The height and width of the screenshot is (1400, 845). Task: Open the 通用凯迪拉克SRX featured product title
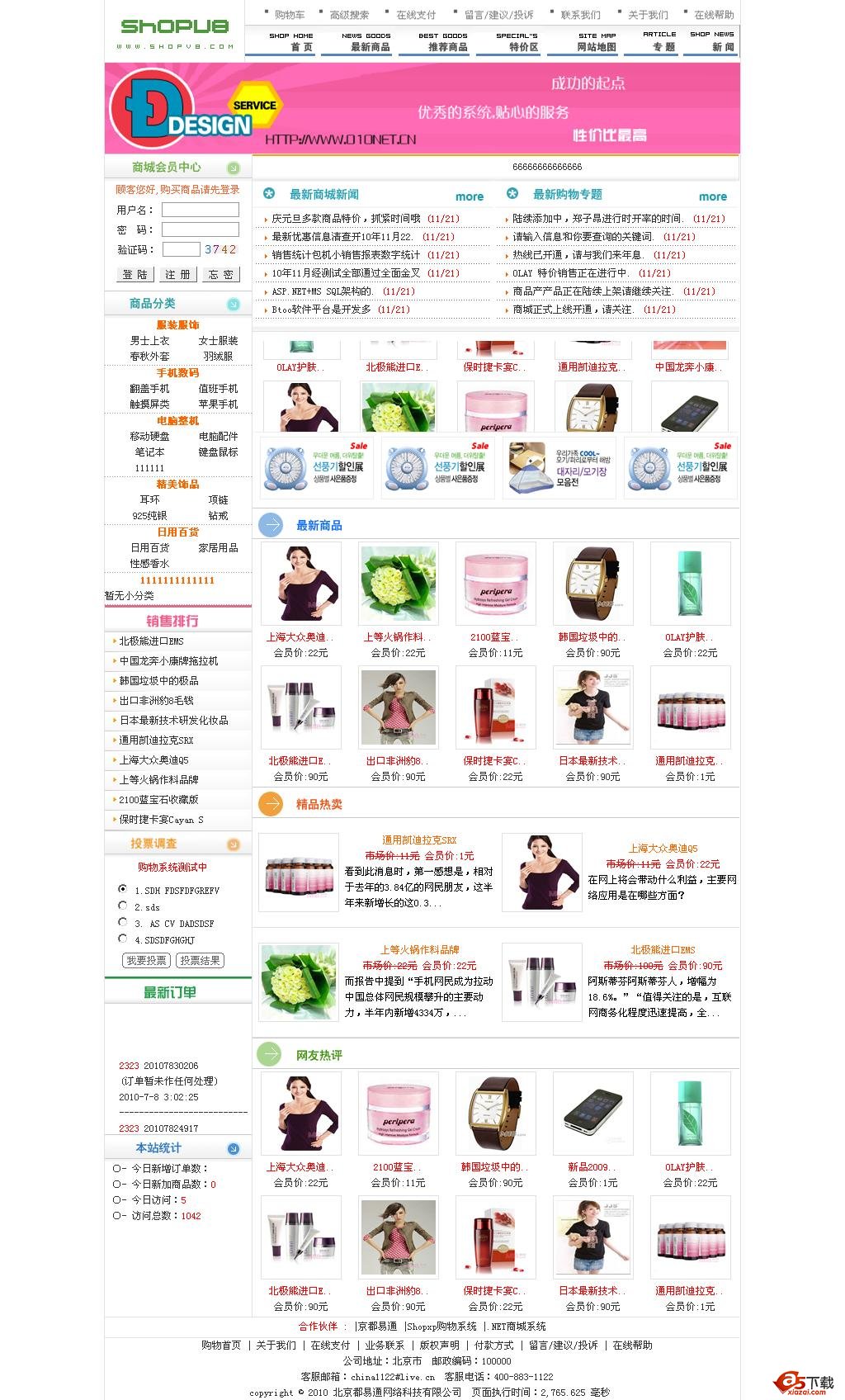(419, 840)
